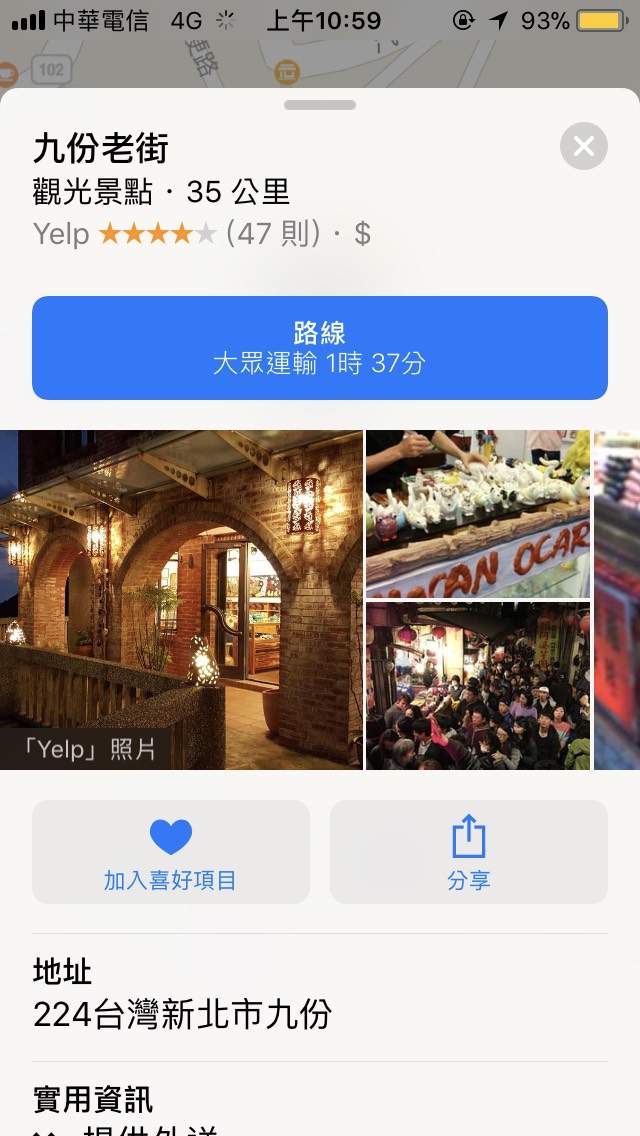Share this location with 分享
640x1136 pixels.
[x=469, y=852]
